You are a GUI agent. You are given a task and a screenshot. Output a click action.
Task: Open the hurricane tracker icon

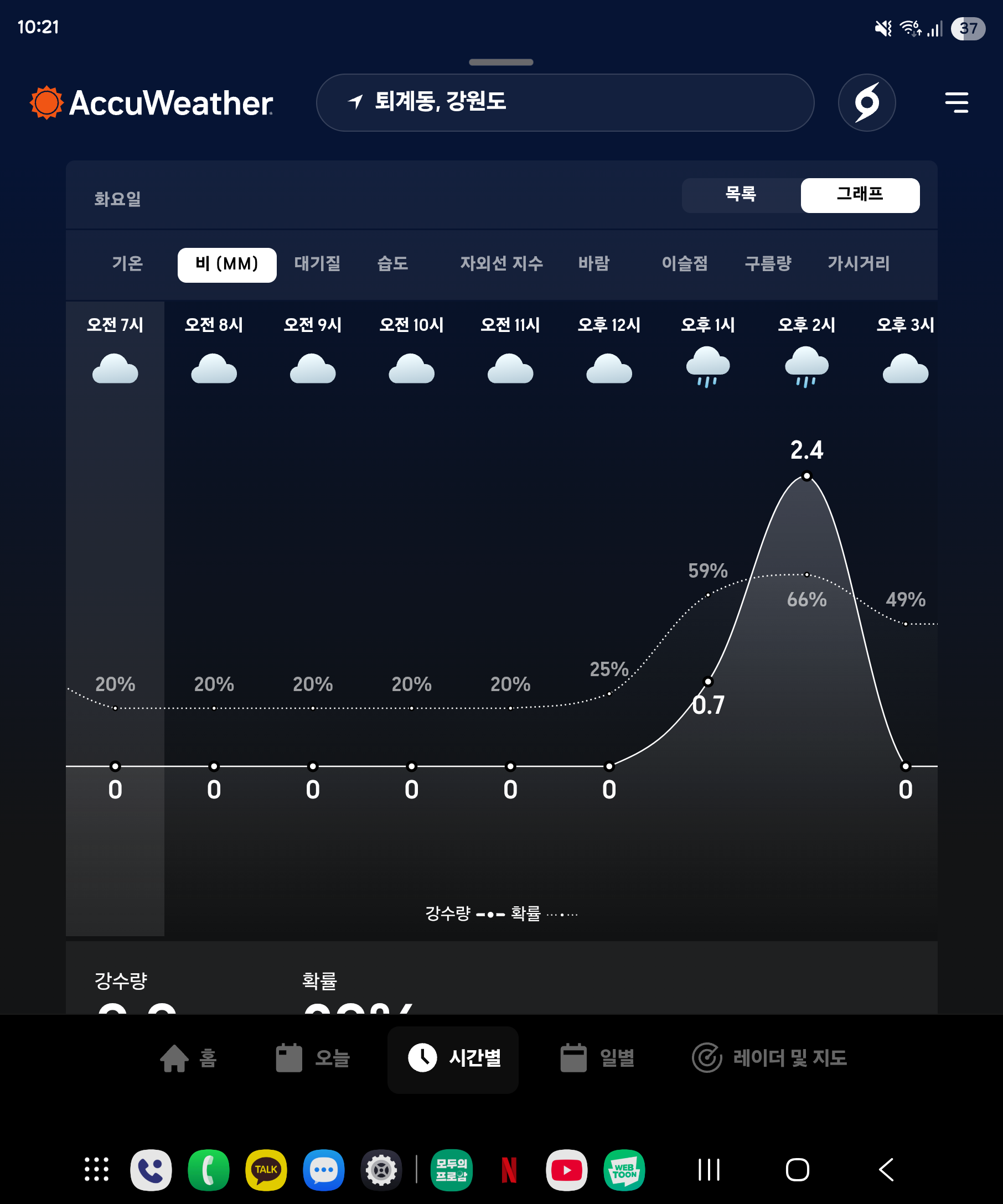tap(866, 102)
